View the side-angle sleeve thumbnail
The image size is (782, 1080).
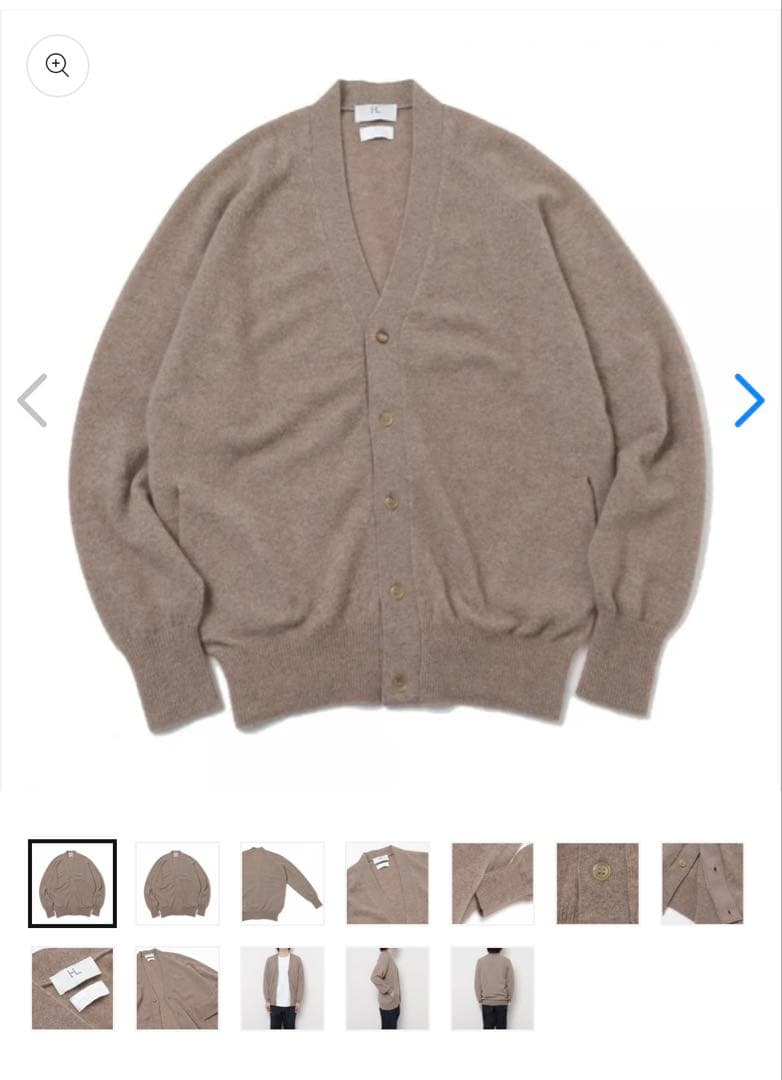pyautogui.click(x=282, y=883)
